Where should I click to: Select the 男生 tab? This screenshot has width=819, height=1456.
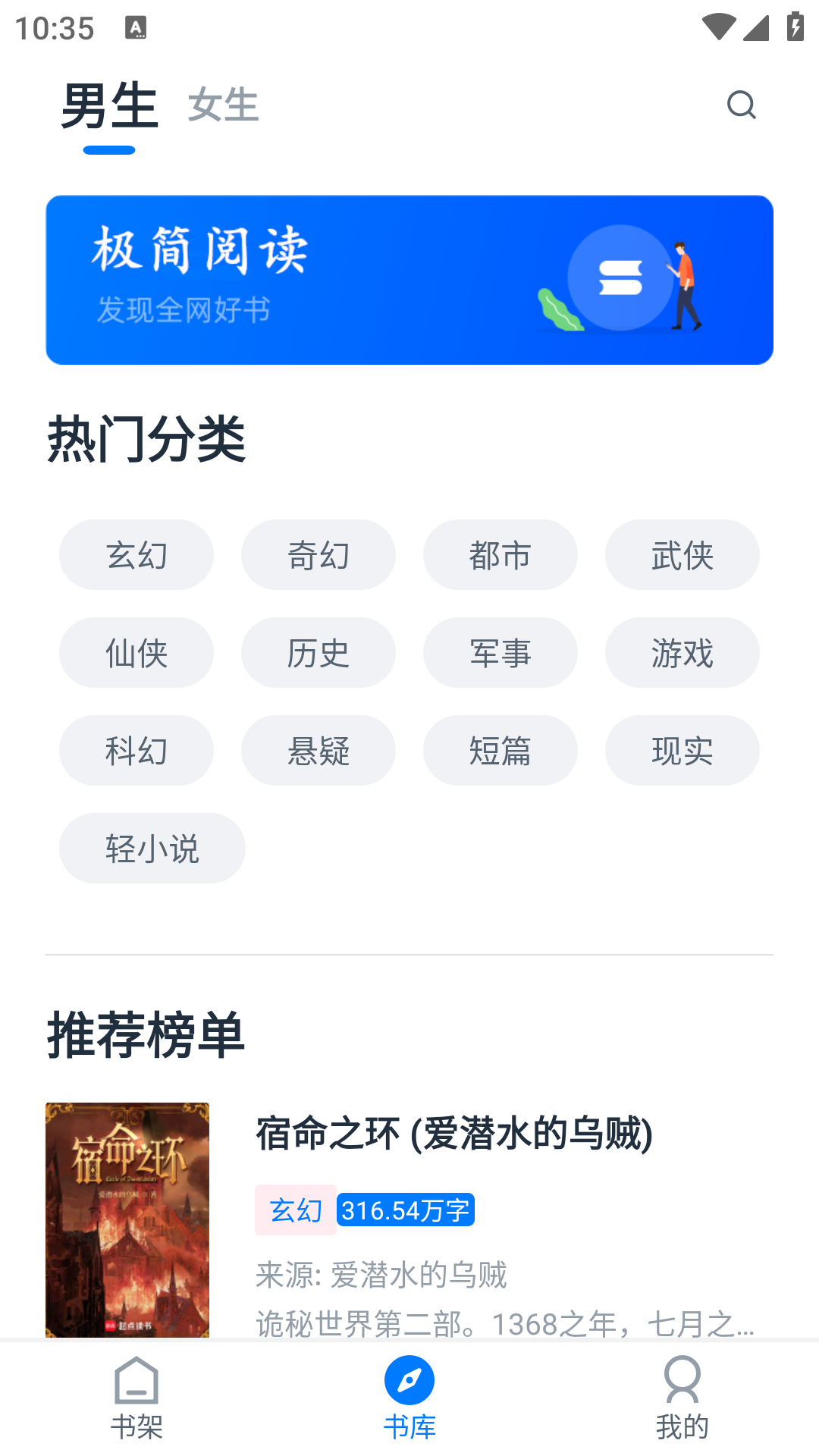click(x=110, y=105)
